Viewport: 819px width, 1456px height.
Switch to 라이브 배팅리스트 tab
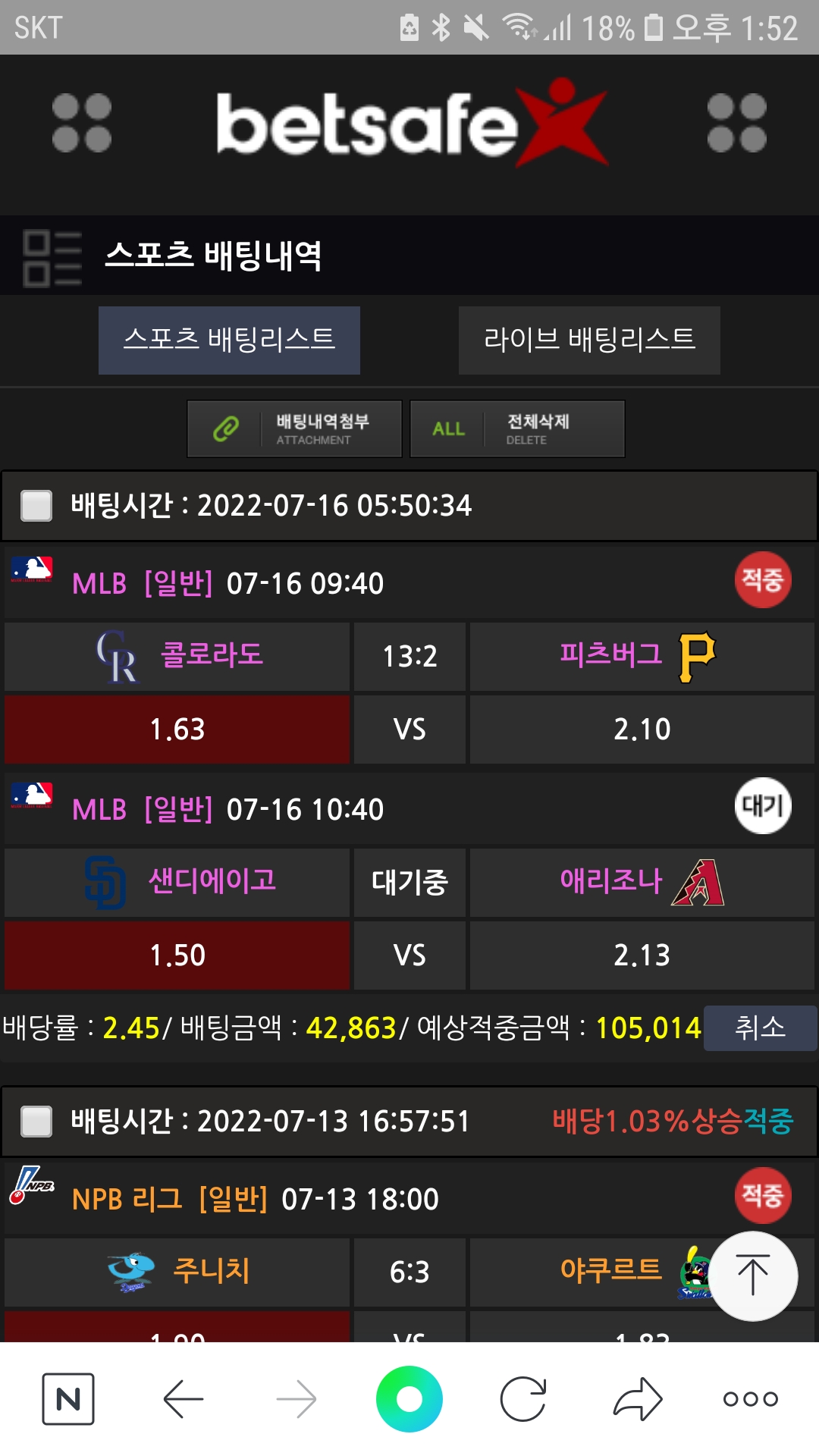pos(589,340)
